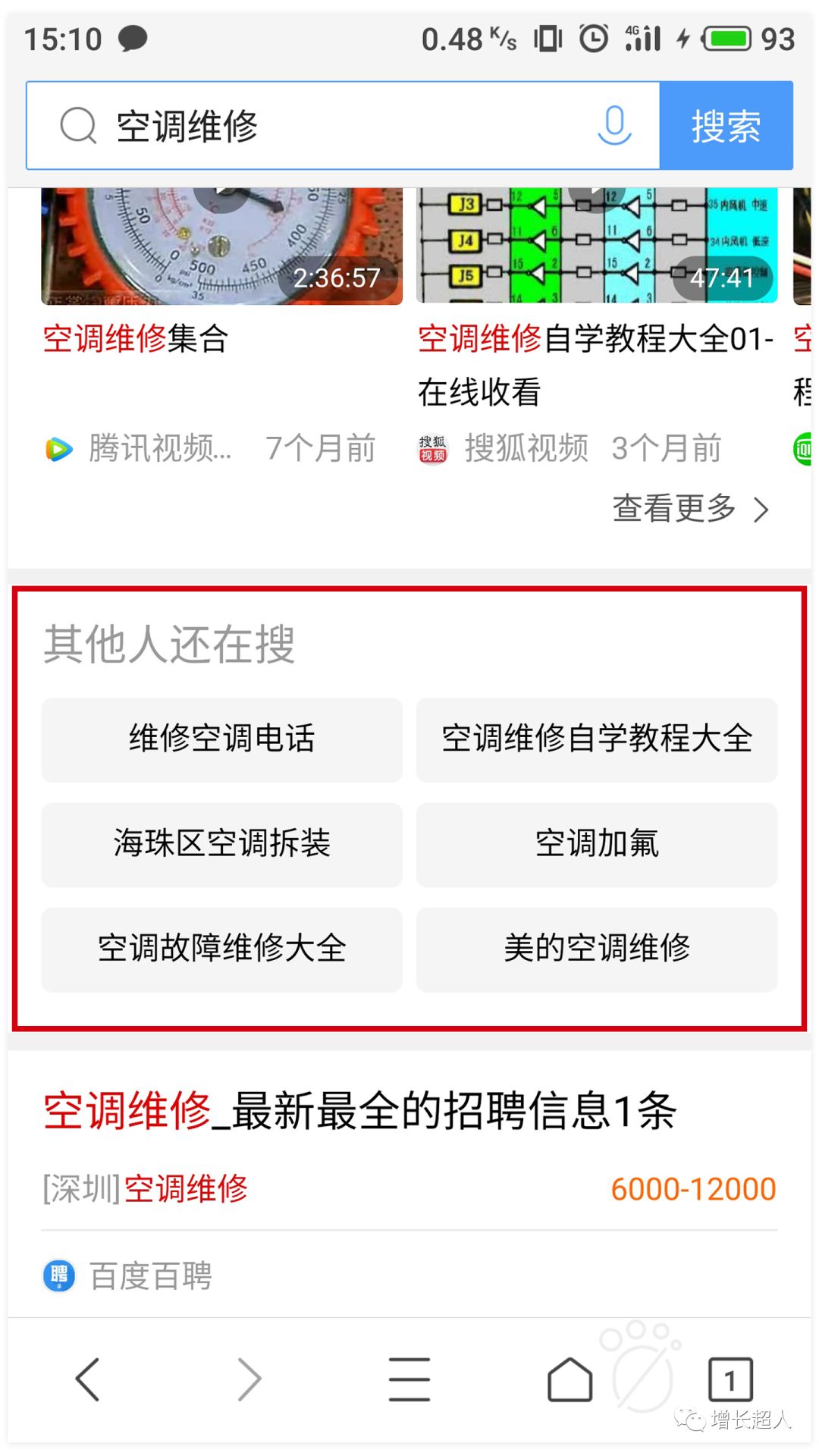Return to the browser home page

point(570,1379)
